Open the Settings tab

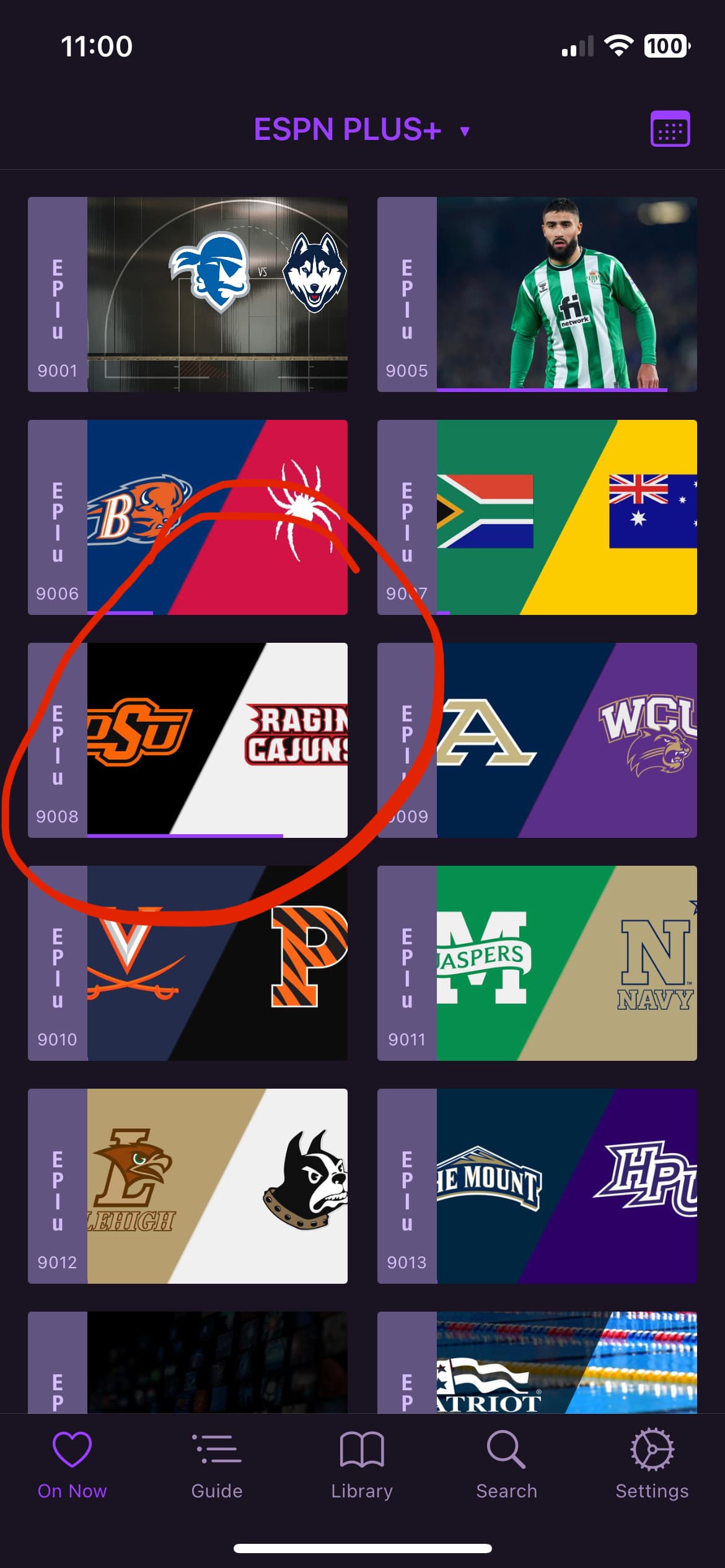pyautogui.click(x=652, y=1464)
